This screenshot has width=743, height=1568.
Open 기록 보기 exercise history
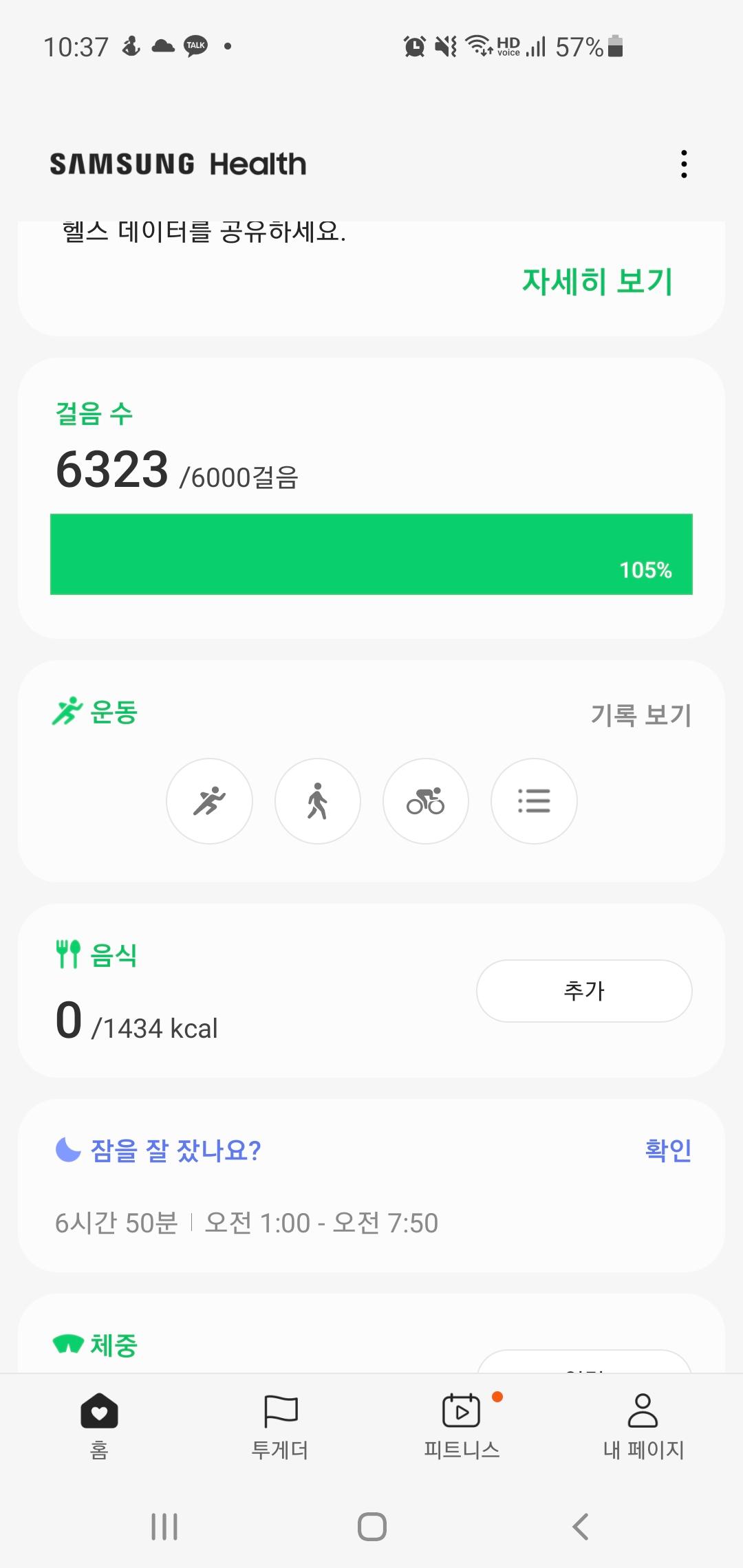[640, 715]
